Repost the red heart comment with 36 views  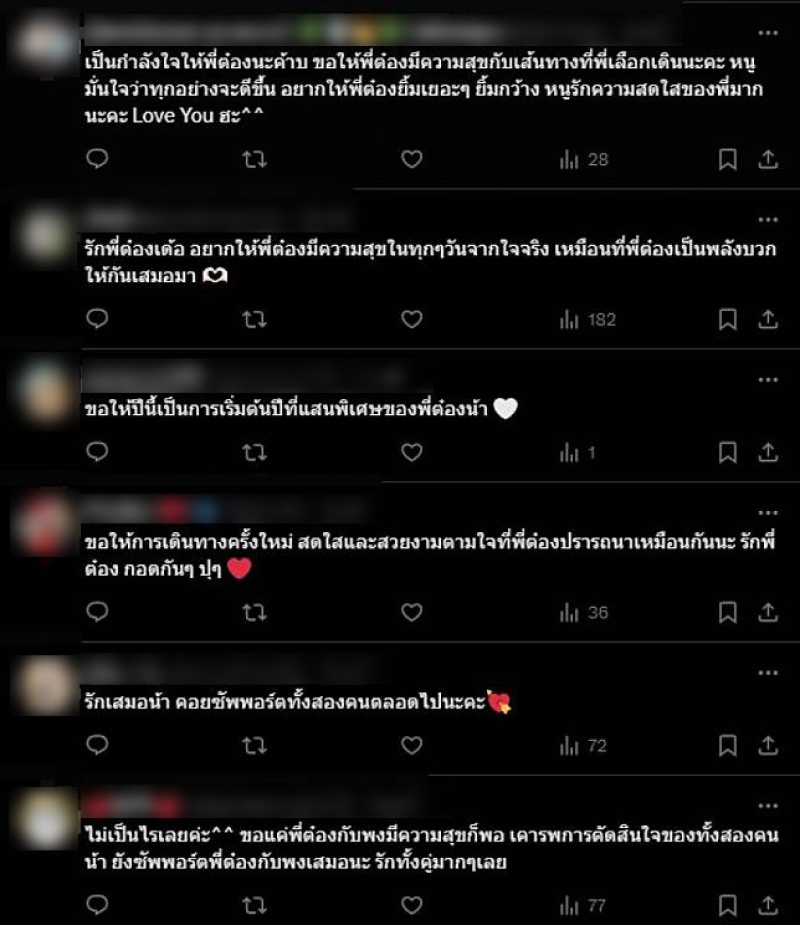[x=255, y=612]
